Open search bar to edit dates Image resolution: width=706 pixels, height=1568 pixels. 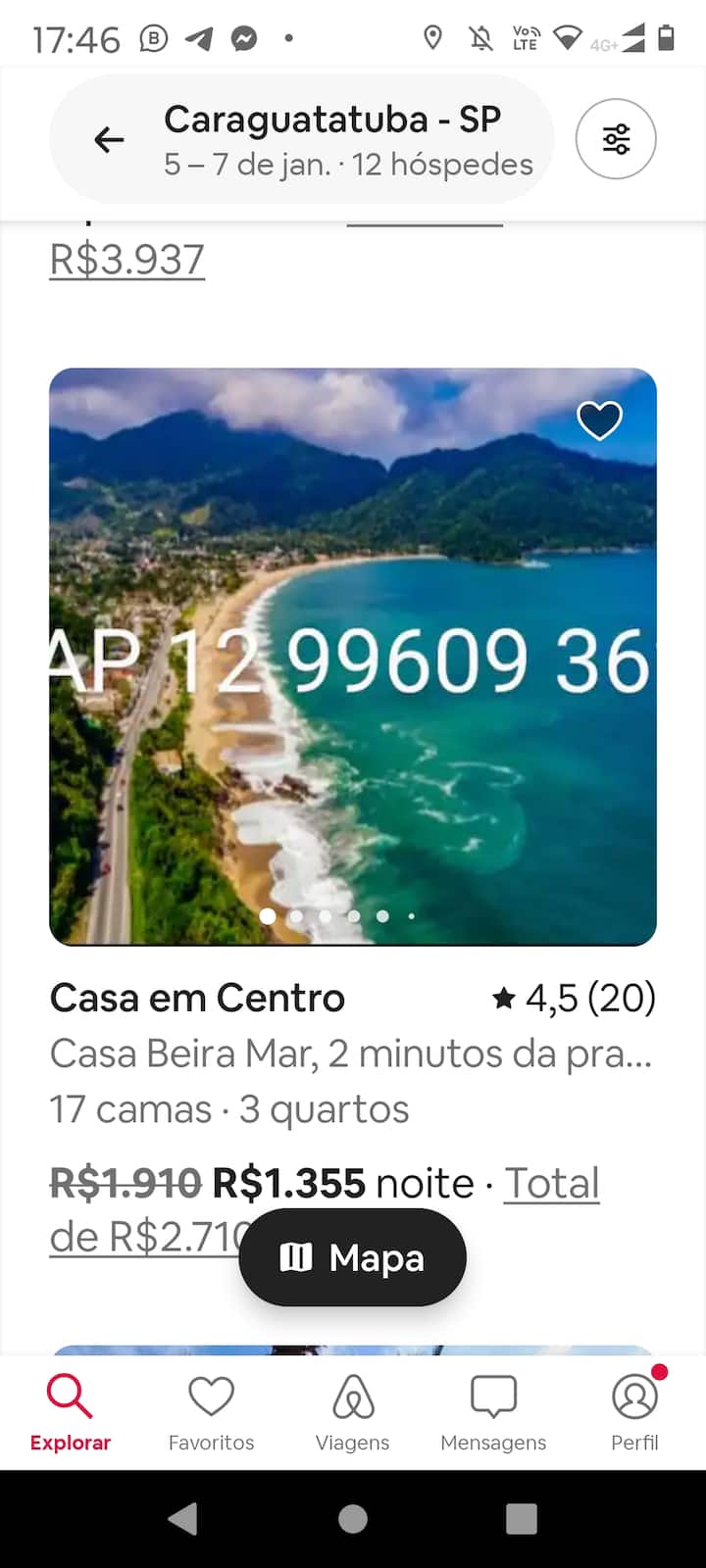[x=333, y=140]
